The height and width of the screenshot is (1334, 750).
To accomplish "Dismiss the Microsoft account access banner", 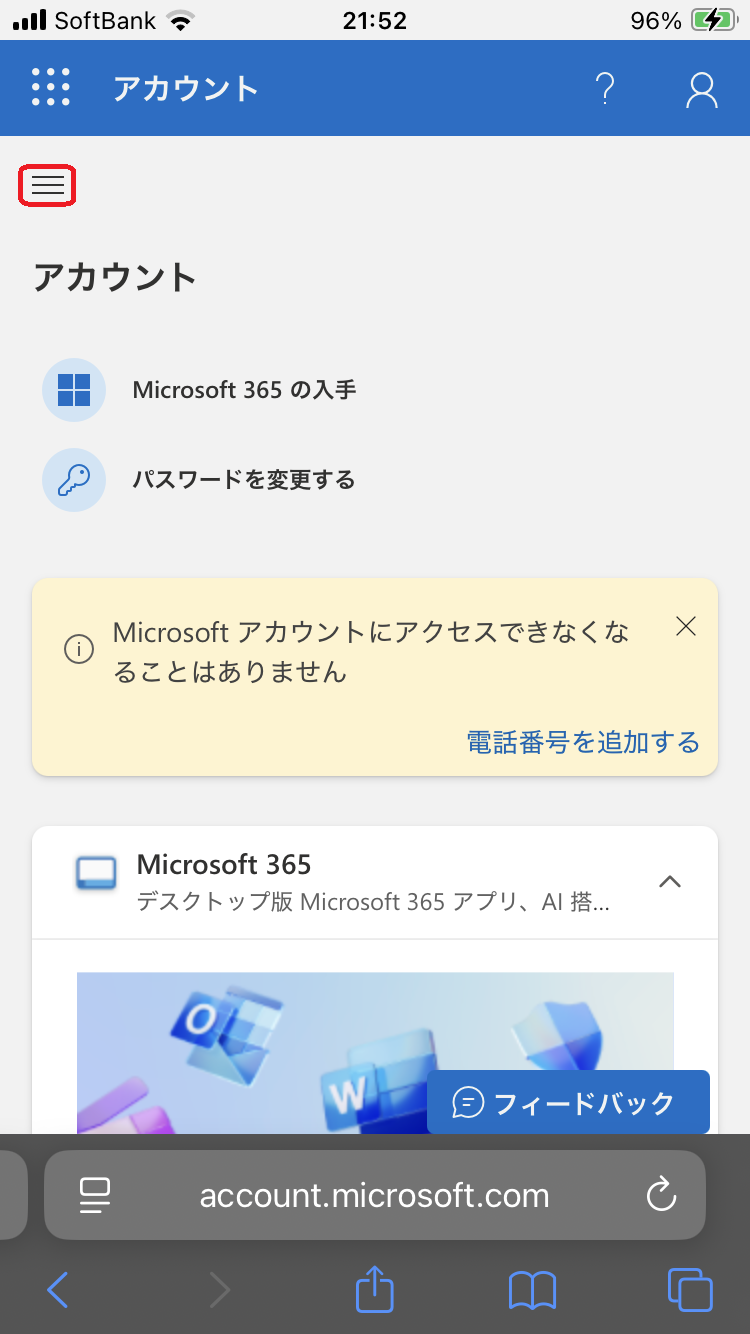I will point(685,627).
